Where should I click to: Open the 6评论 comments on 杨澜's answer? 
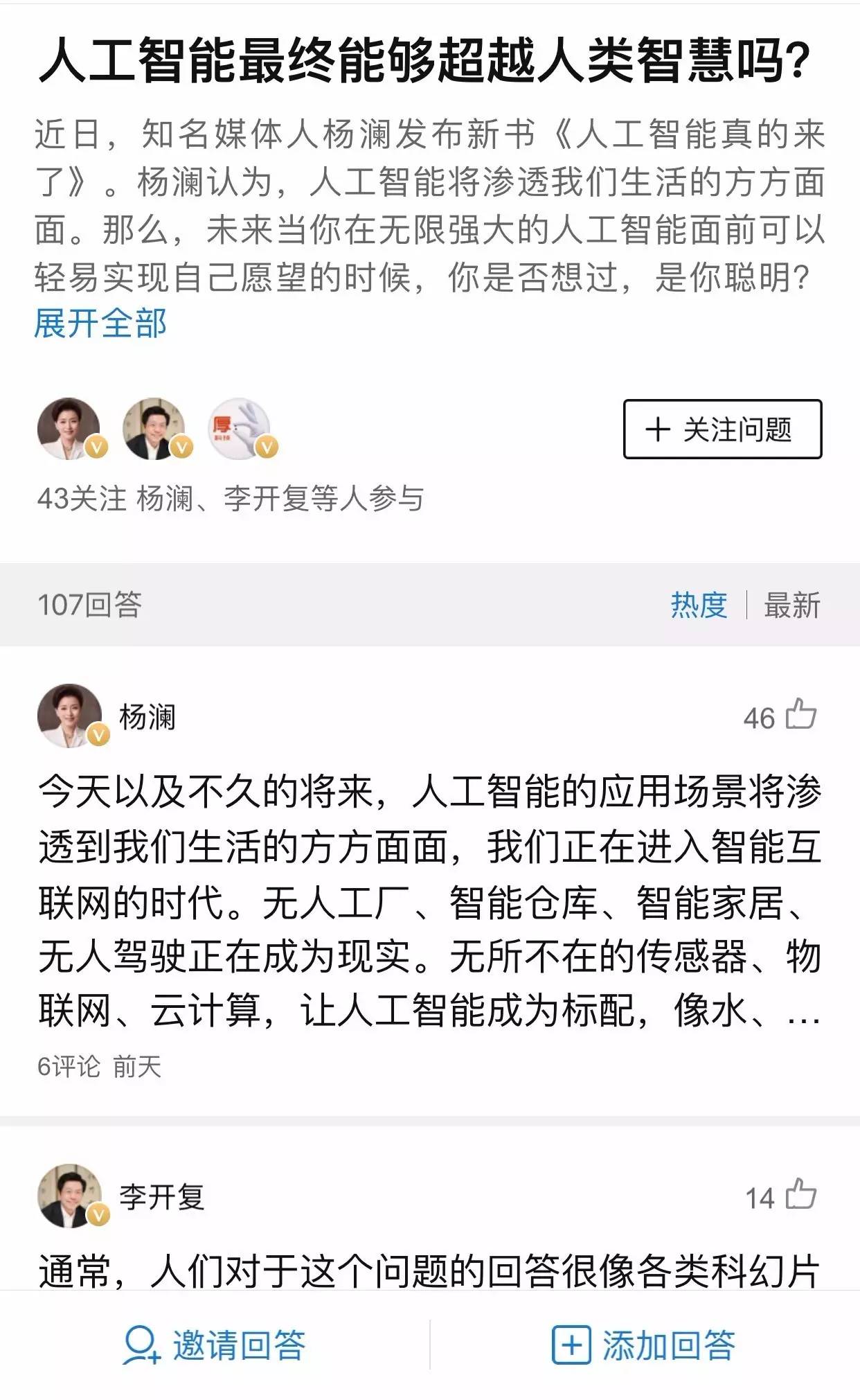[69, 1067]
